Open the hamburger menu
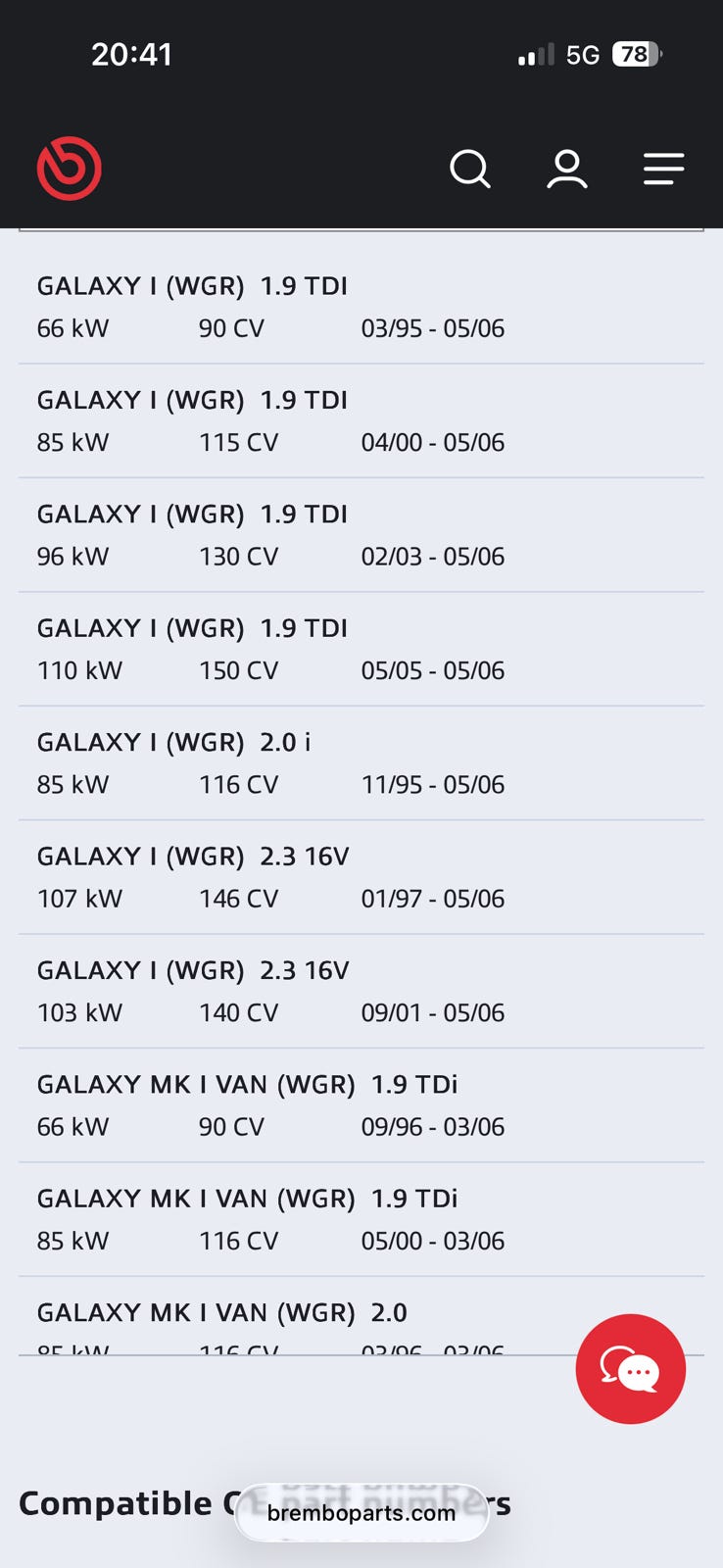Image resolution: width=723 pixels, height=1568 pixels. (663, 169)
